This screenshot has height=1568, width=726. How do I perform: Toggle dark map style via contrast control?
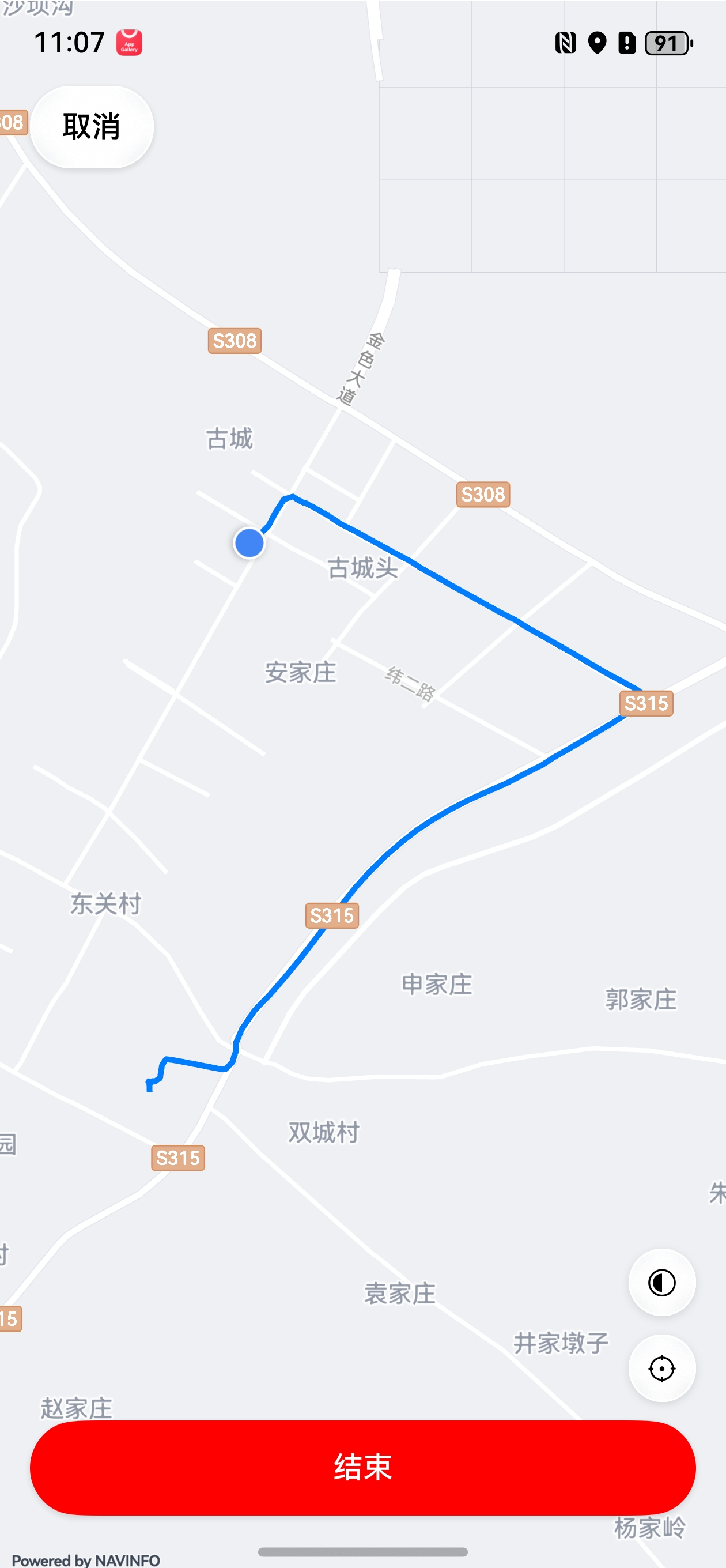pyautogui.click(x=661, y=1283)
